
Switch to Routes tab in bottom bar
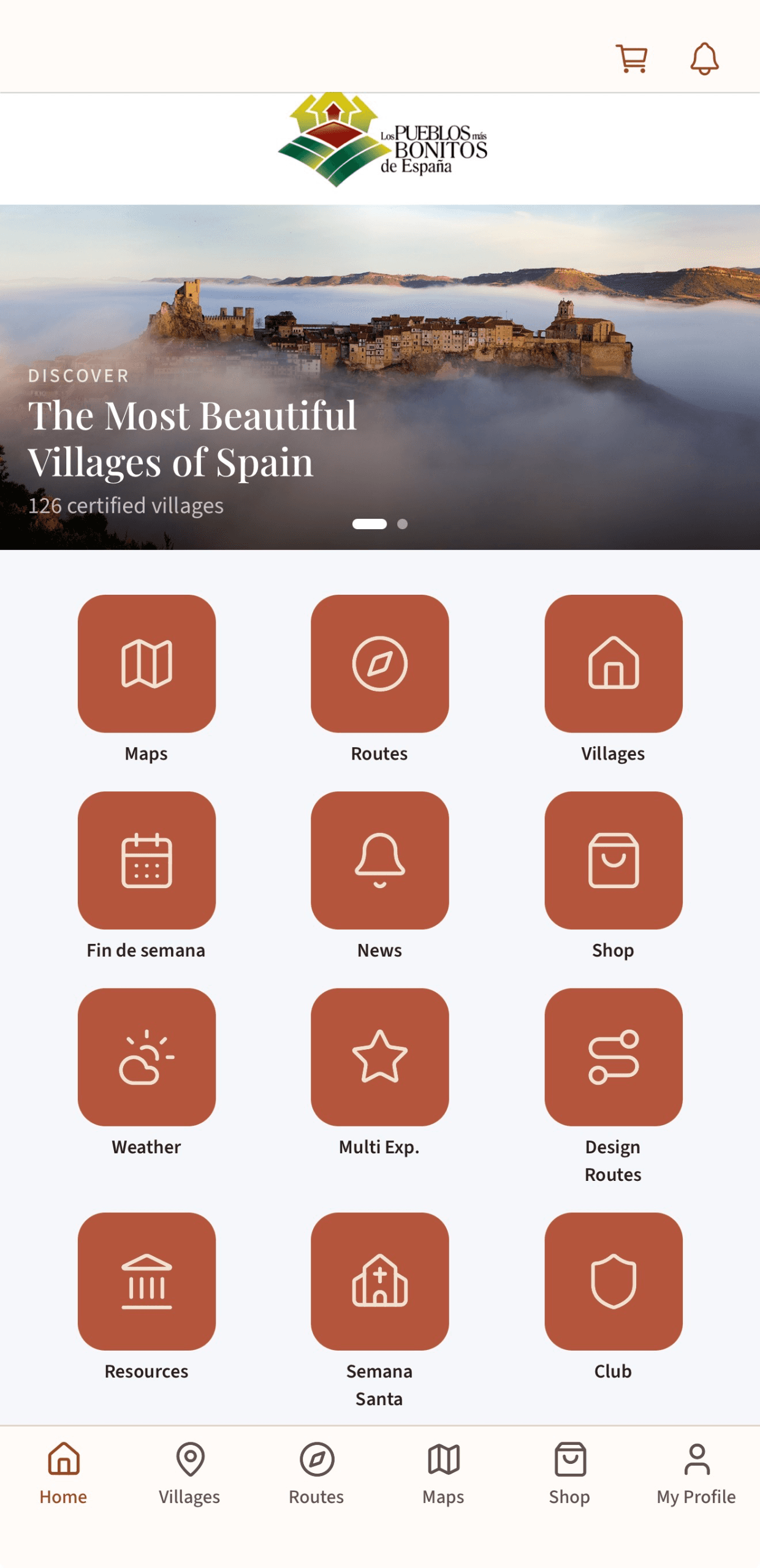pyautogui.click(x=316, y=1473)
